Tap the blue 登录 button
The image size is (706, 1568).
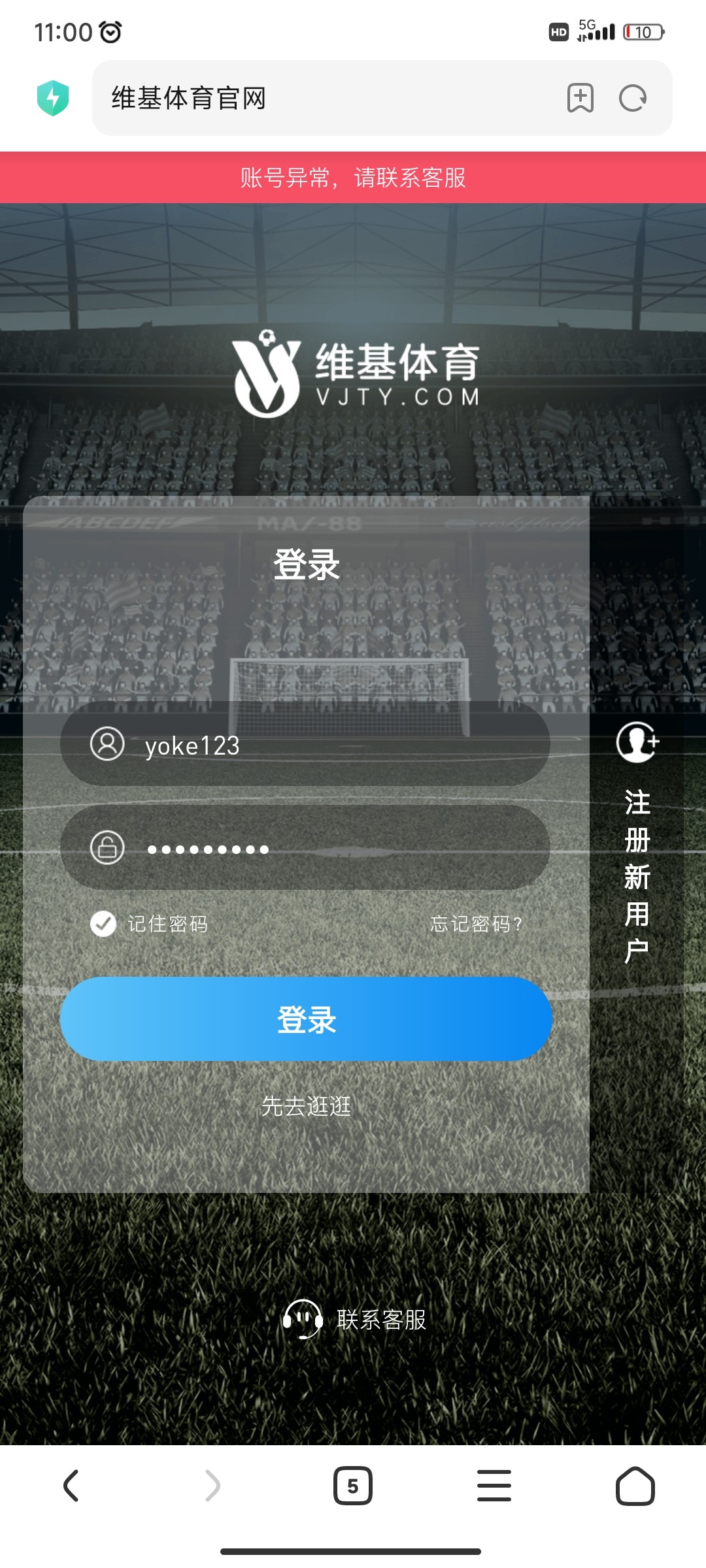tap(306, 1019)
